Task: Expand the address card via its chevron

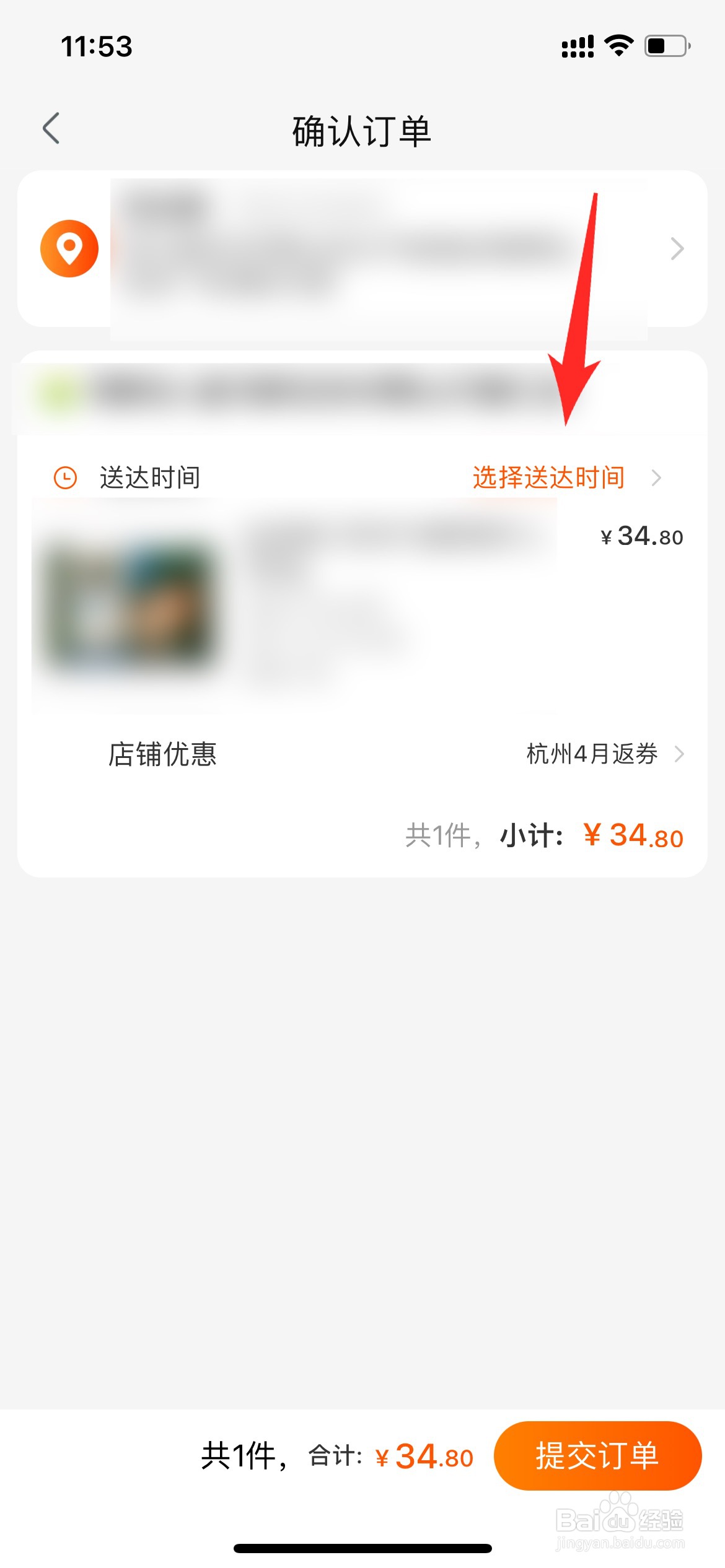Action: (677, 246)
